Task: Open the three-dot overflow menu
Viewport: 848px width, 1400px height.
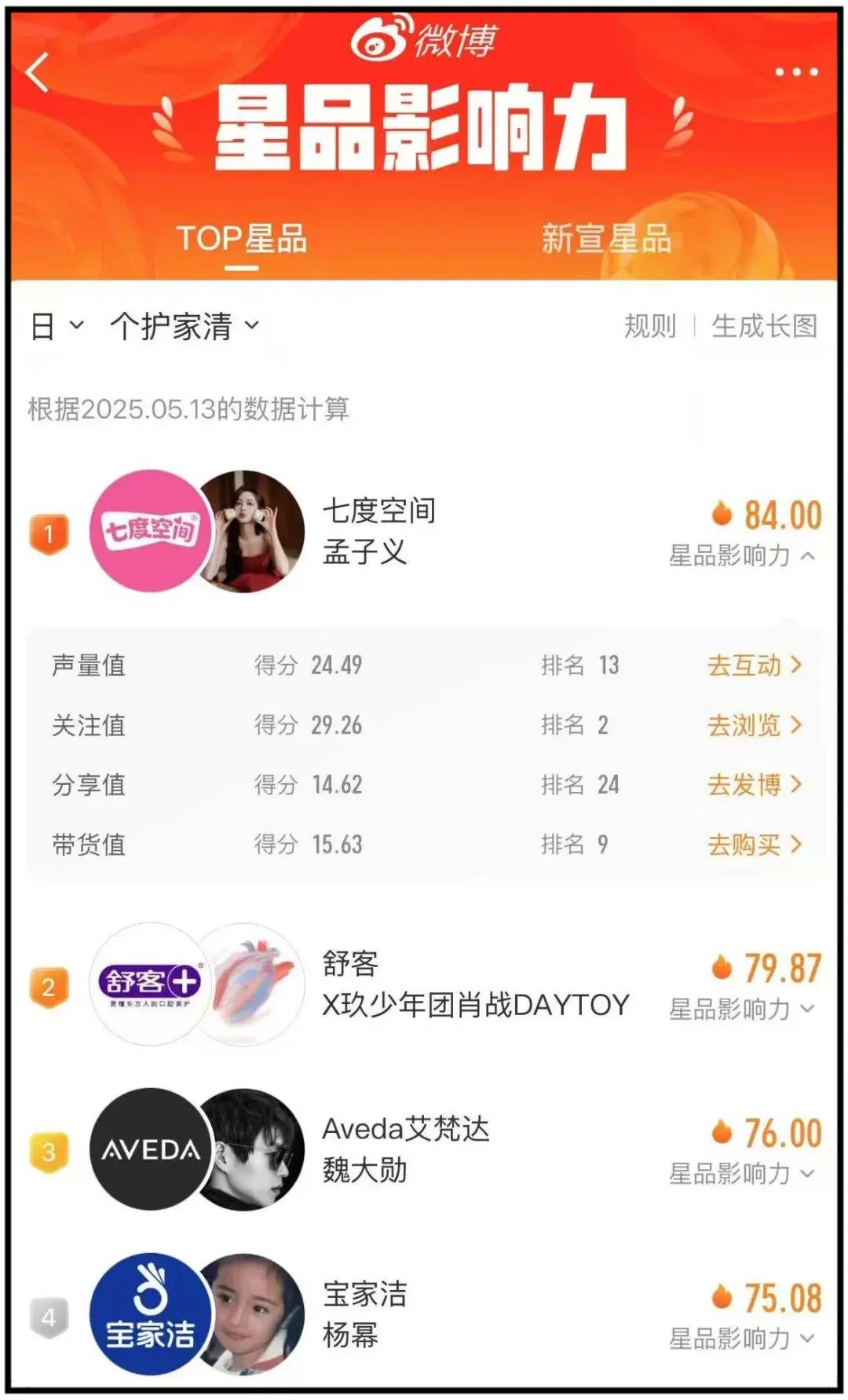Action: [x=796, y=72]
